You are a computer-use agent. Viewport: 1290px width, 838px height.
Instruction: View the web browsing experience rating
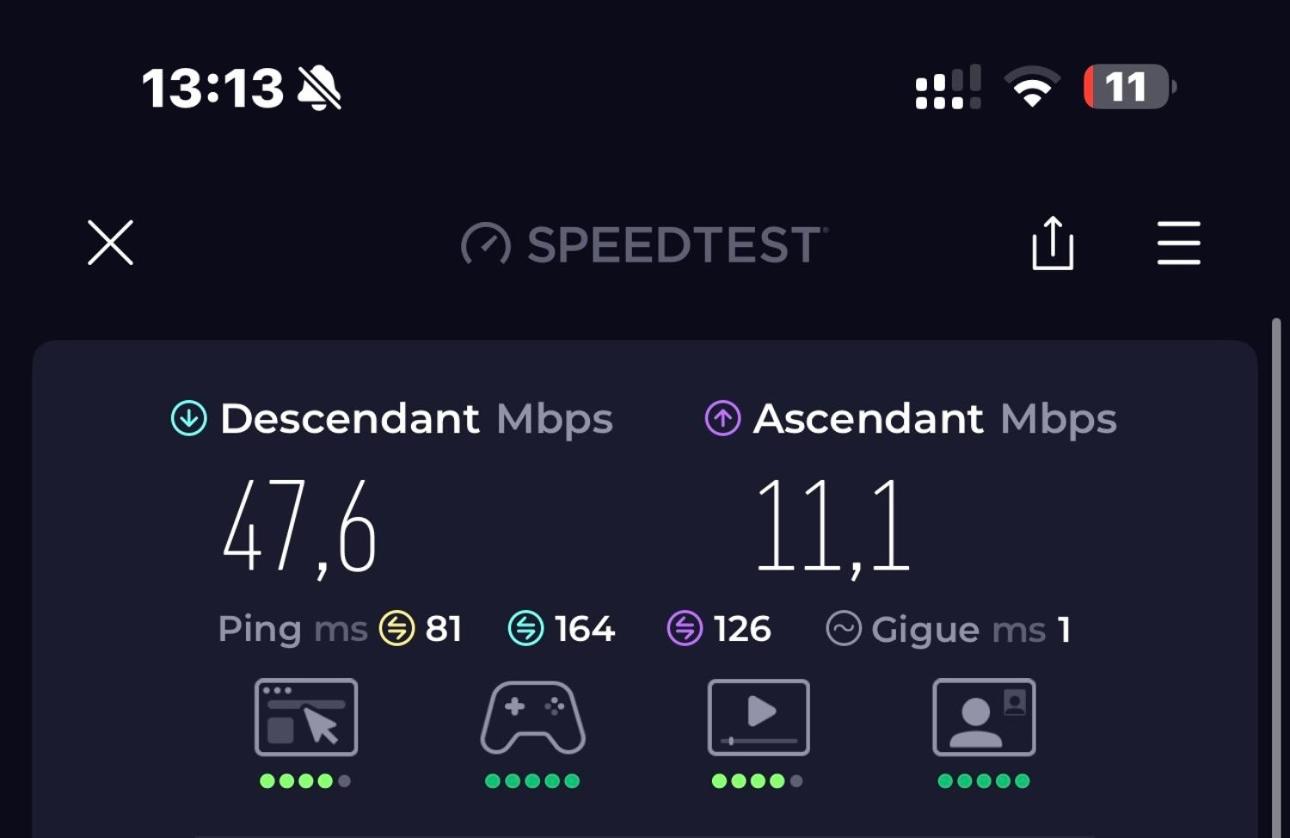(x=306, y=718)
